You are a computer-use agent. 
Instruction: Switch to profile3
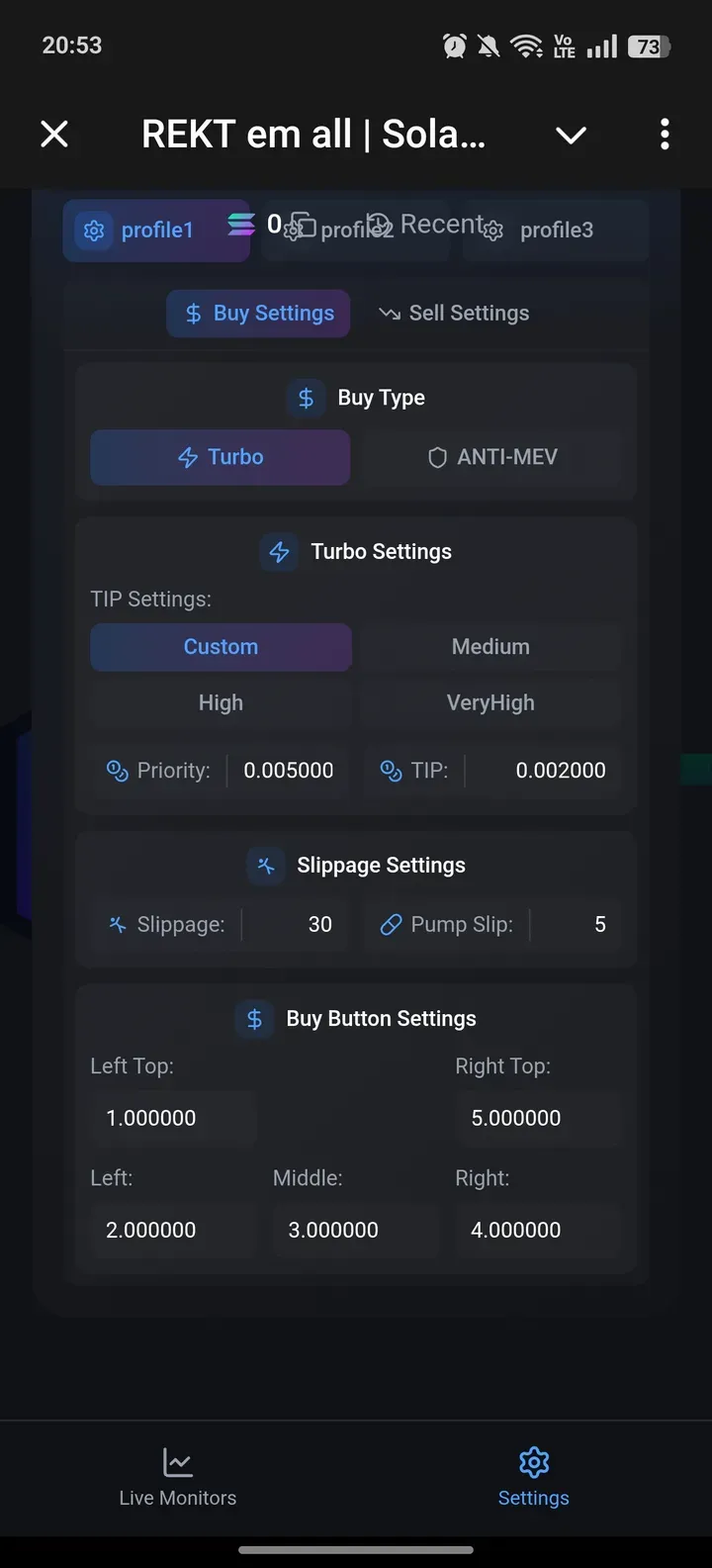556,231
